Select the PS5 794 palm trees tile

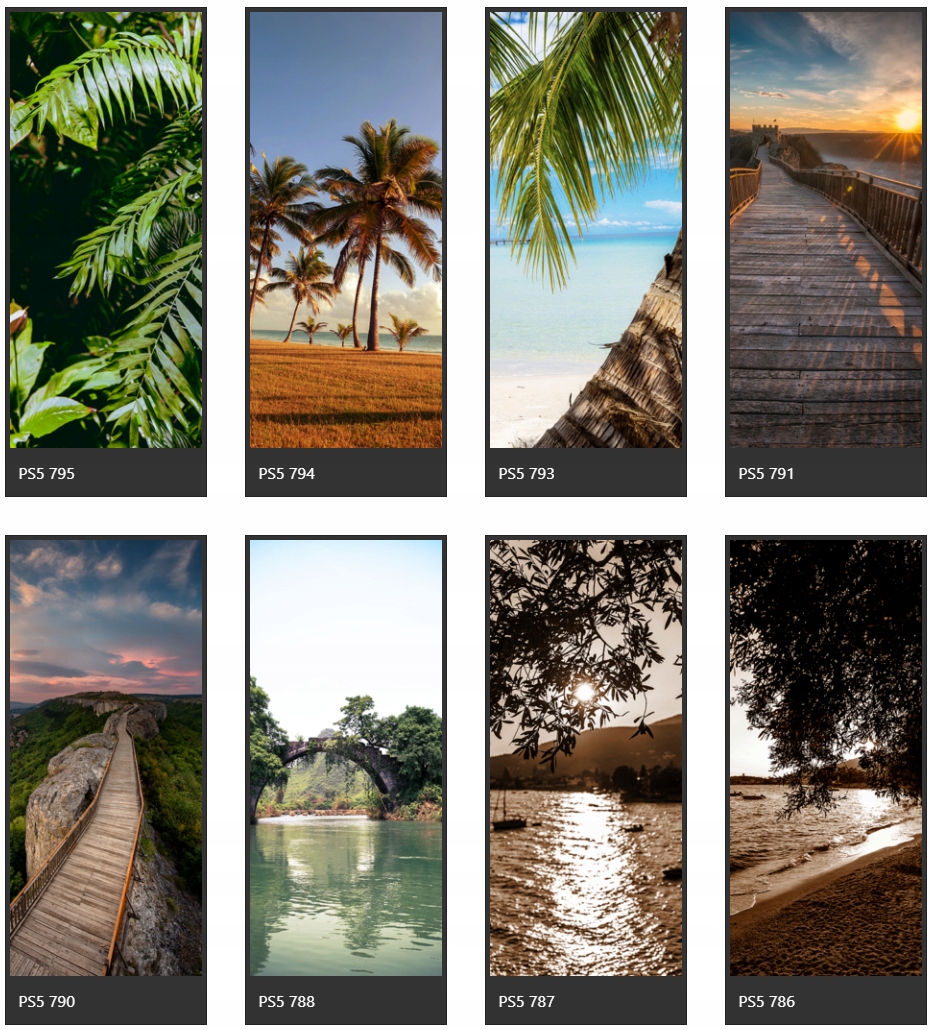(x=346, y=230)
